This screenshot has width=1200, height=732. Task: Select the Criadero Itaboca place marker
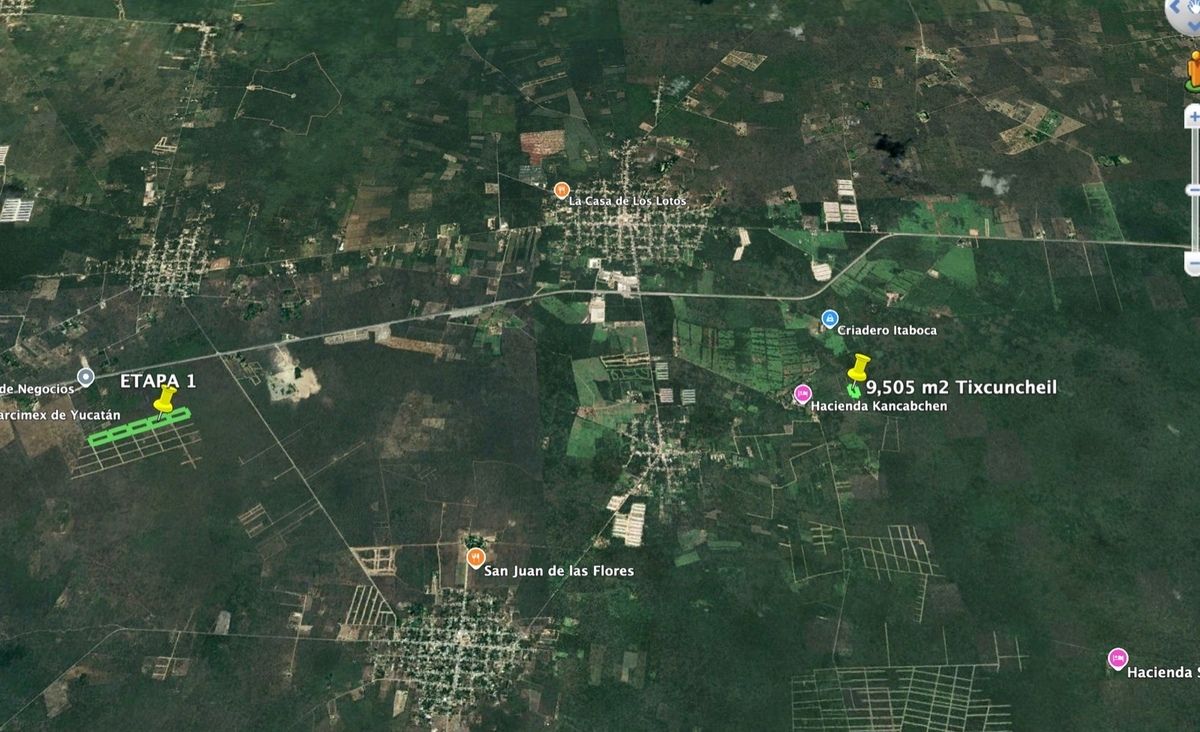pos(829,319)
